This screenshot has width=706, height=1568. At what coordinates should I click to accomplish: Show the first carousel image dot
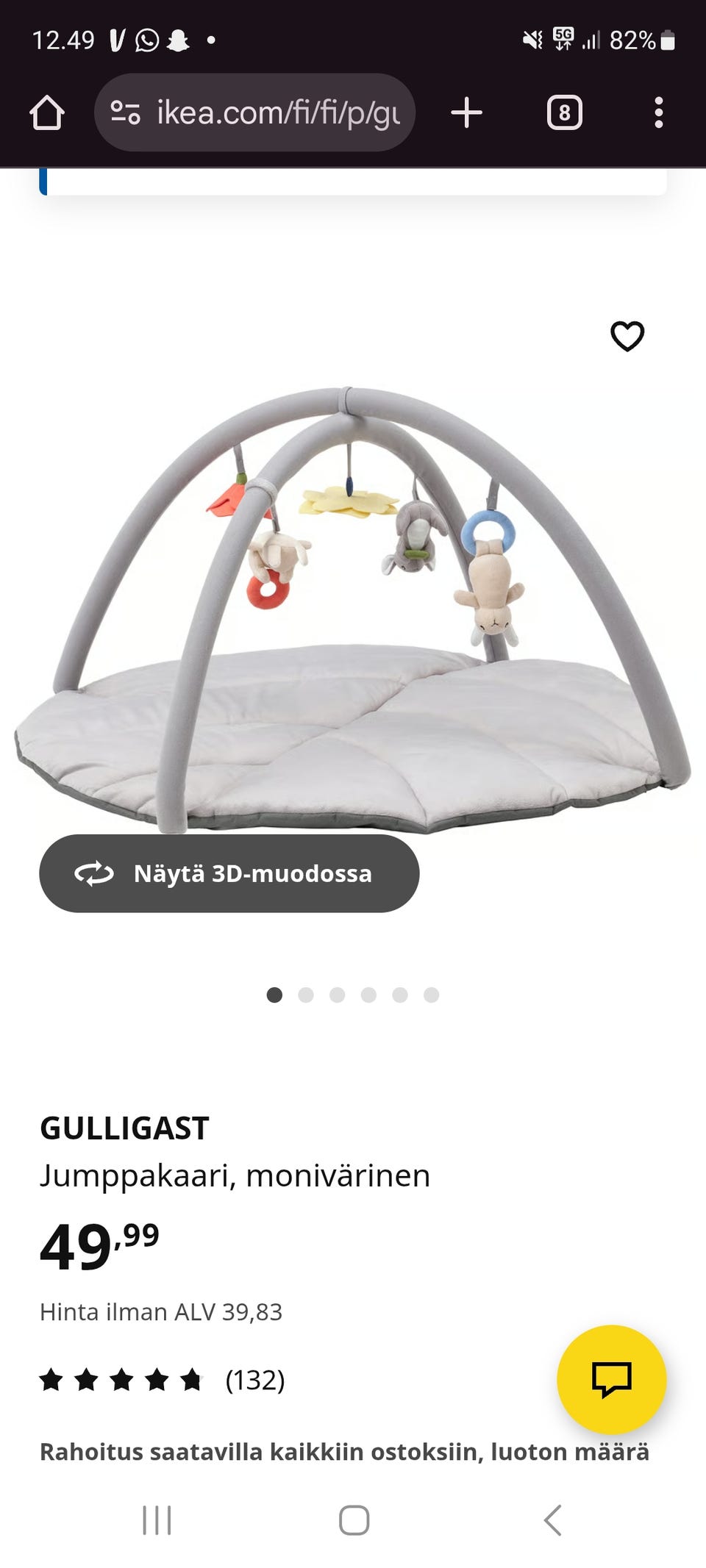(x=275, y=995)
